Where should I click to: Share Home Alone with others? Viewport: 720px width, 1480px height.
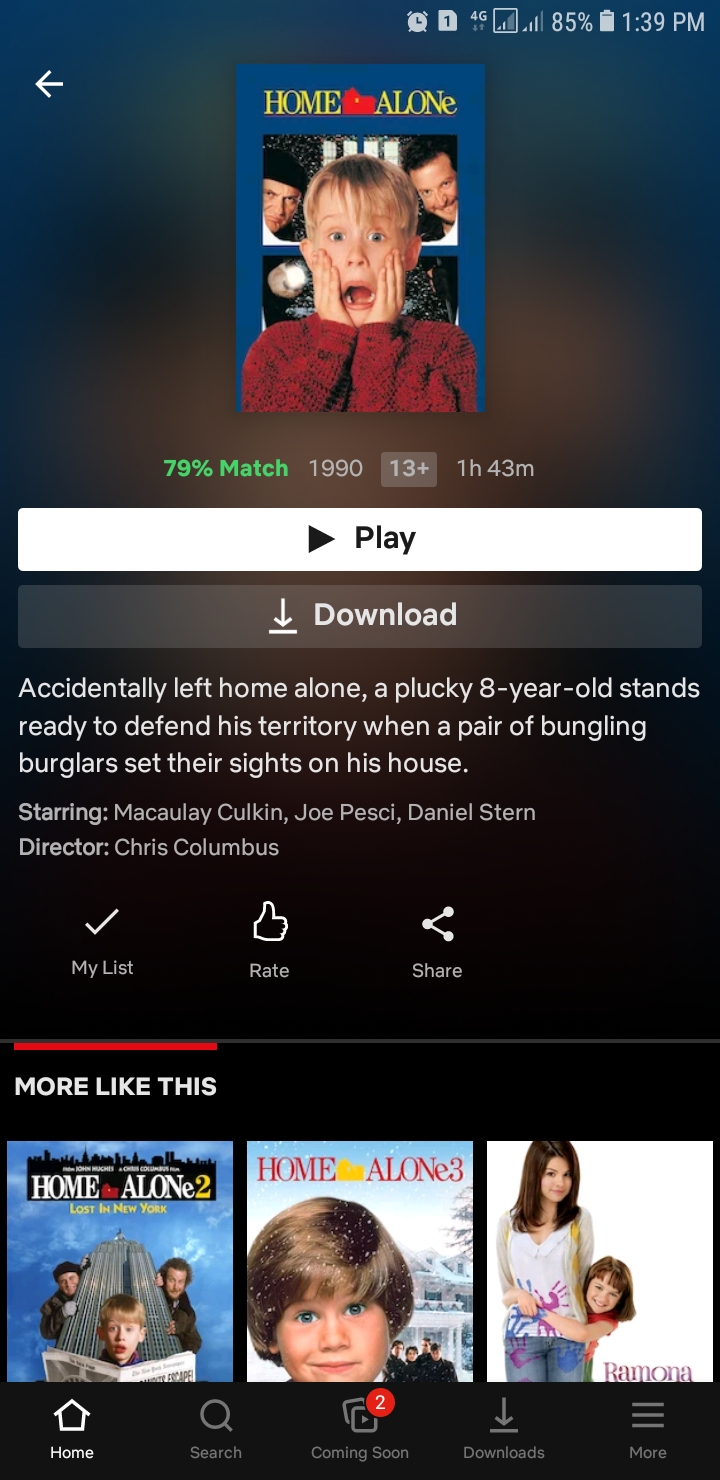coord(437,938)
